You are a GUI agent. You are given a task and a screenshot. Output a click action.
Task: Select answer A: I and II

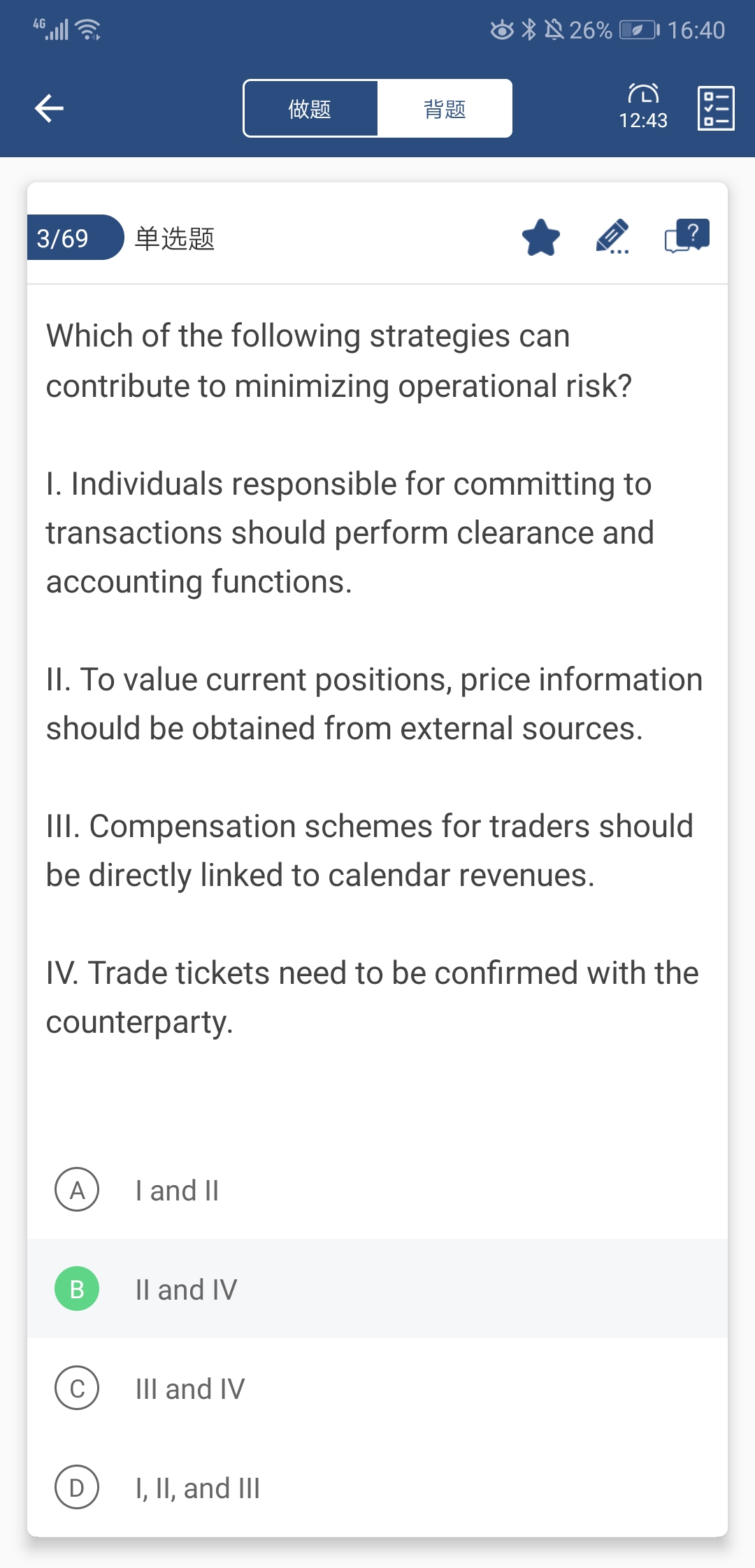(377, 1190)
